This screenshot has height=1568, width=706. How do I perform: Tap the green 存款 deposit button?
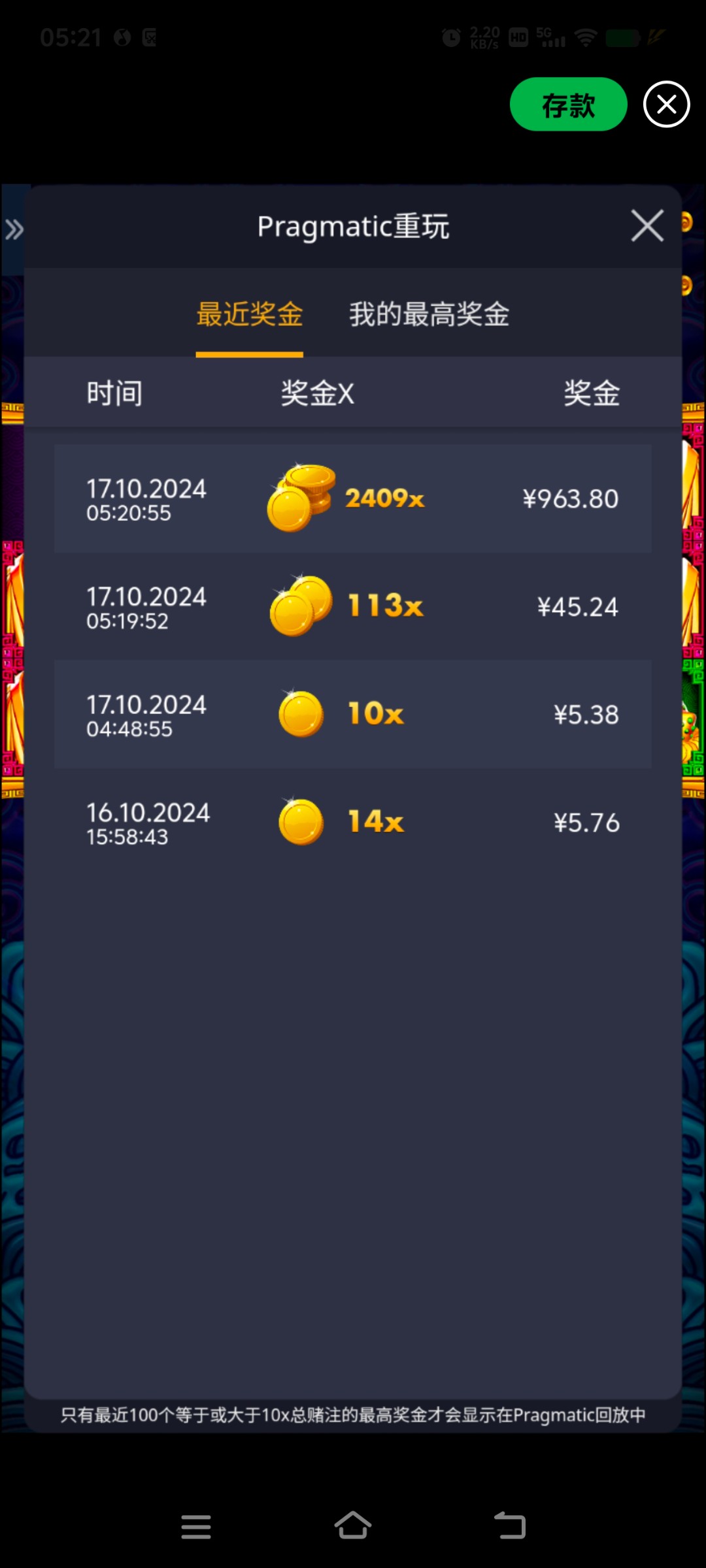point(567,105)
